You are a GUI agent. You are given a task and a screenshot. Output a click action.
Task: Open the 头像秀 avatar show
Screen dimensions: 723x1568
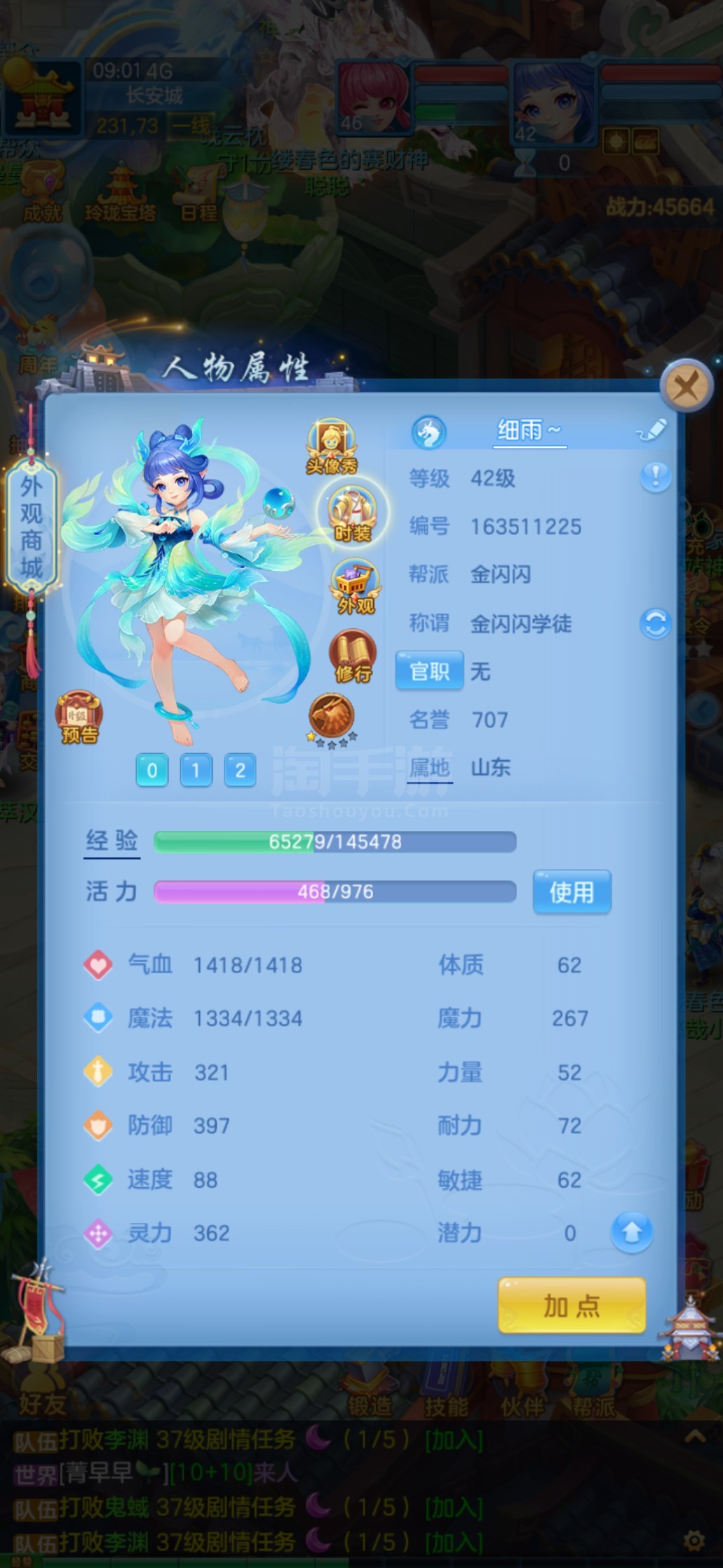(332, 447)
